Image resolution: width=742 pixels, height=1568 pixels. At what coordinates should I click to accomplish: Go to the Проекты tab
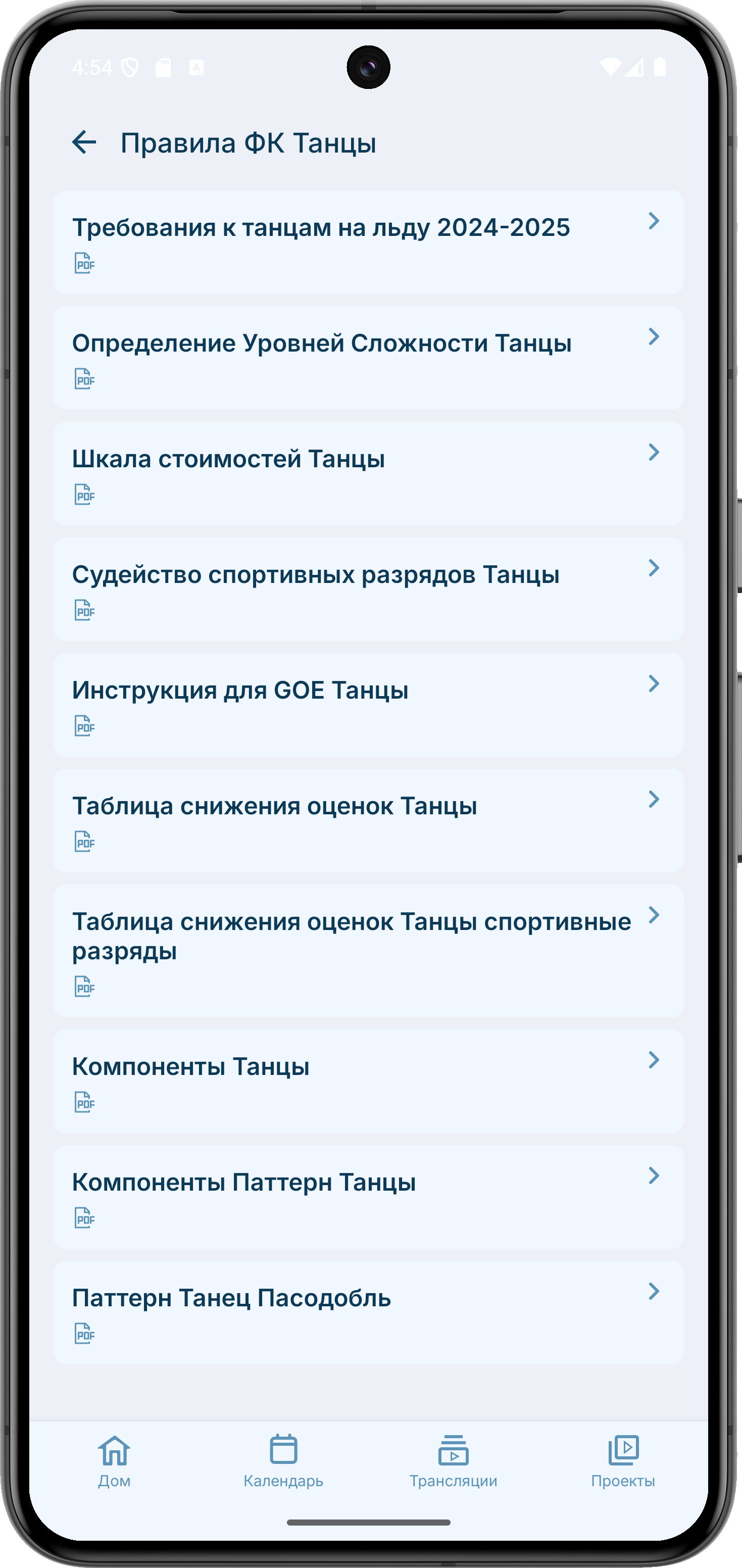click(623, 1461)
